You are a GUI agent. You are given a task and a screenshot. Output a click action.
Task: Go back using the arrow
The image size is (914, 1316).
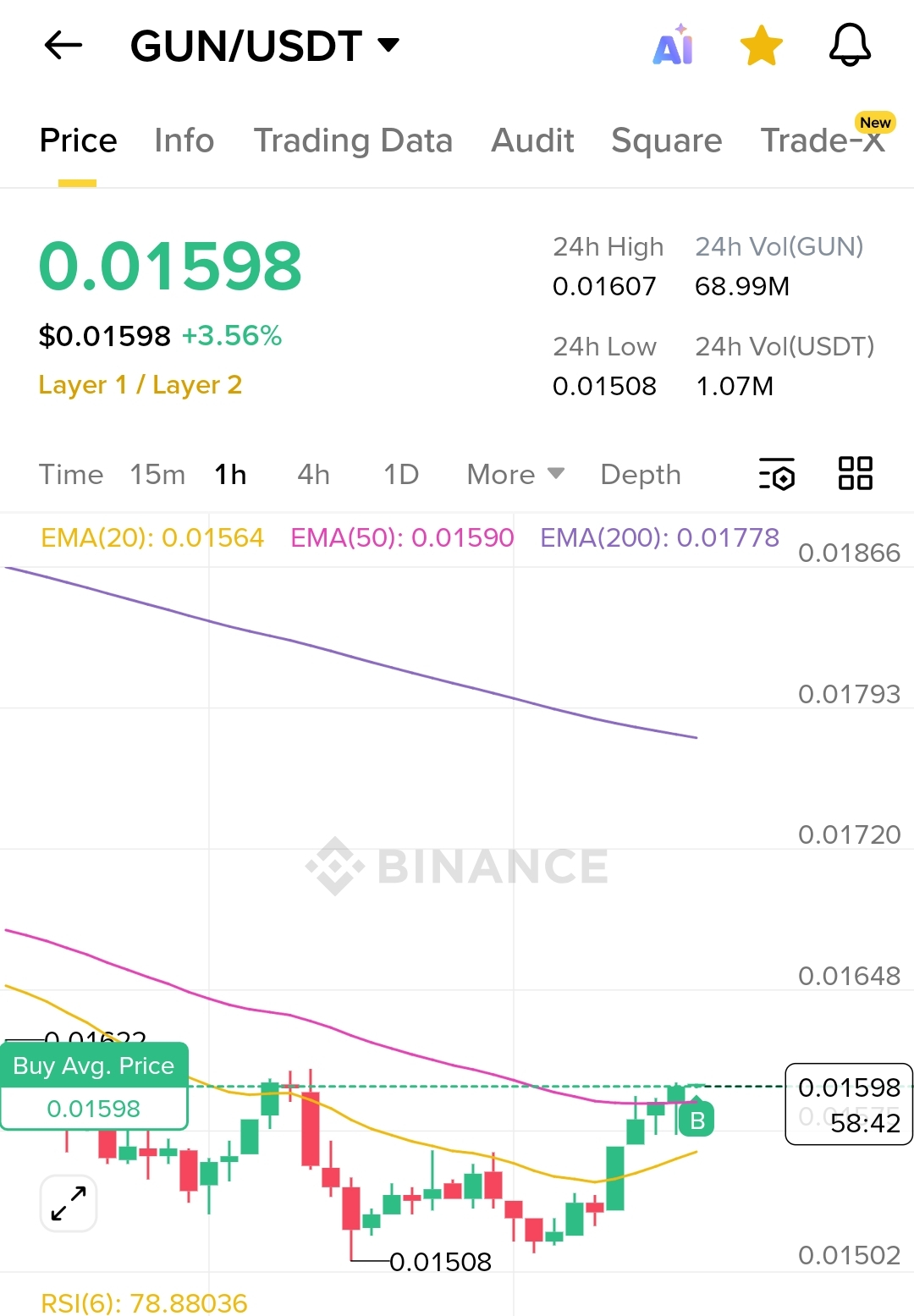[x=63, y=46]
